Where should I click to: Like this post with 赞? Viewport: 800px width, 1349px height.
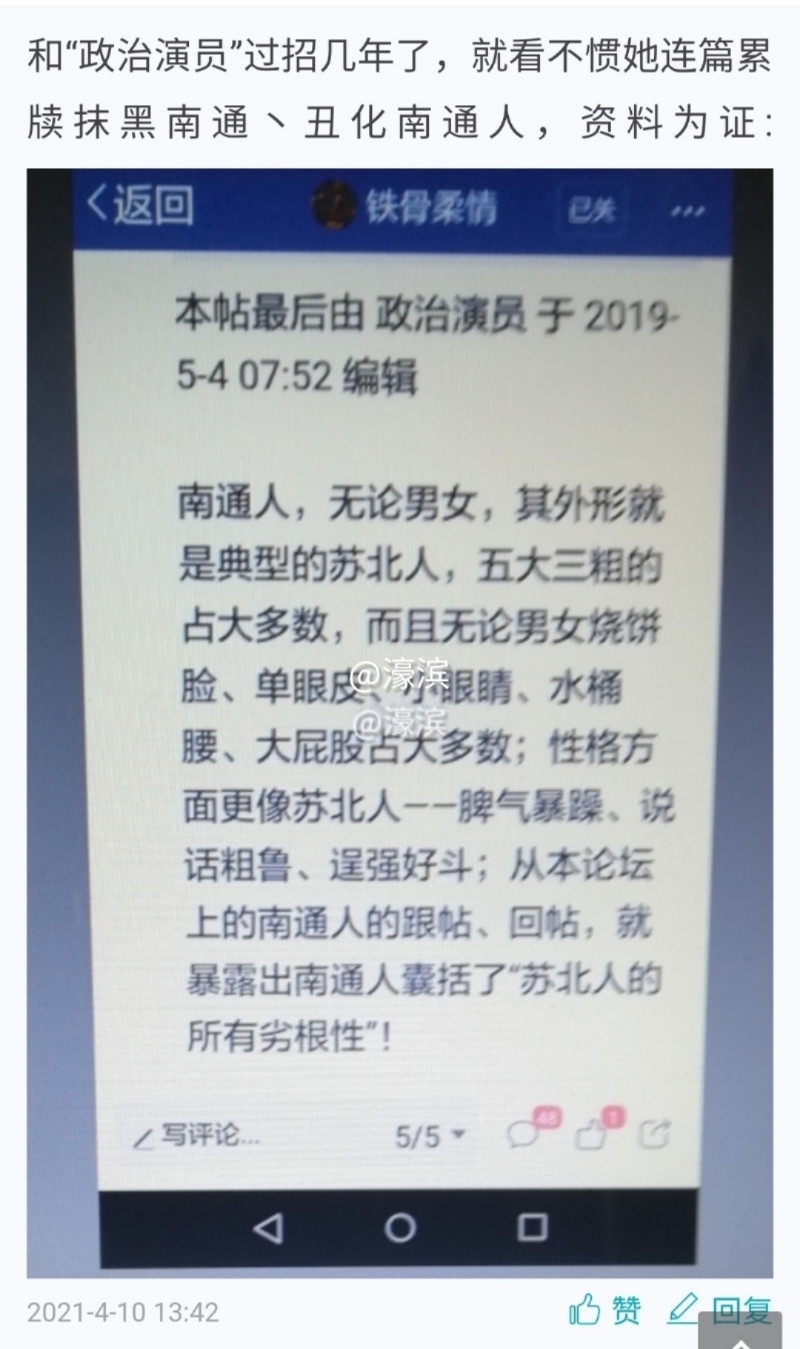click(x=605, y=1310)
